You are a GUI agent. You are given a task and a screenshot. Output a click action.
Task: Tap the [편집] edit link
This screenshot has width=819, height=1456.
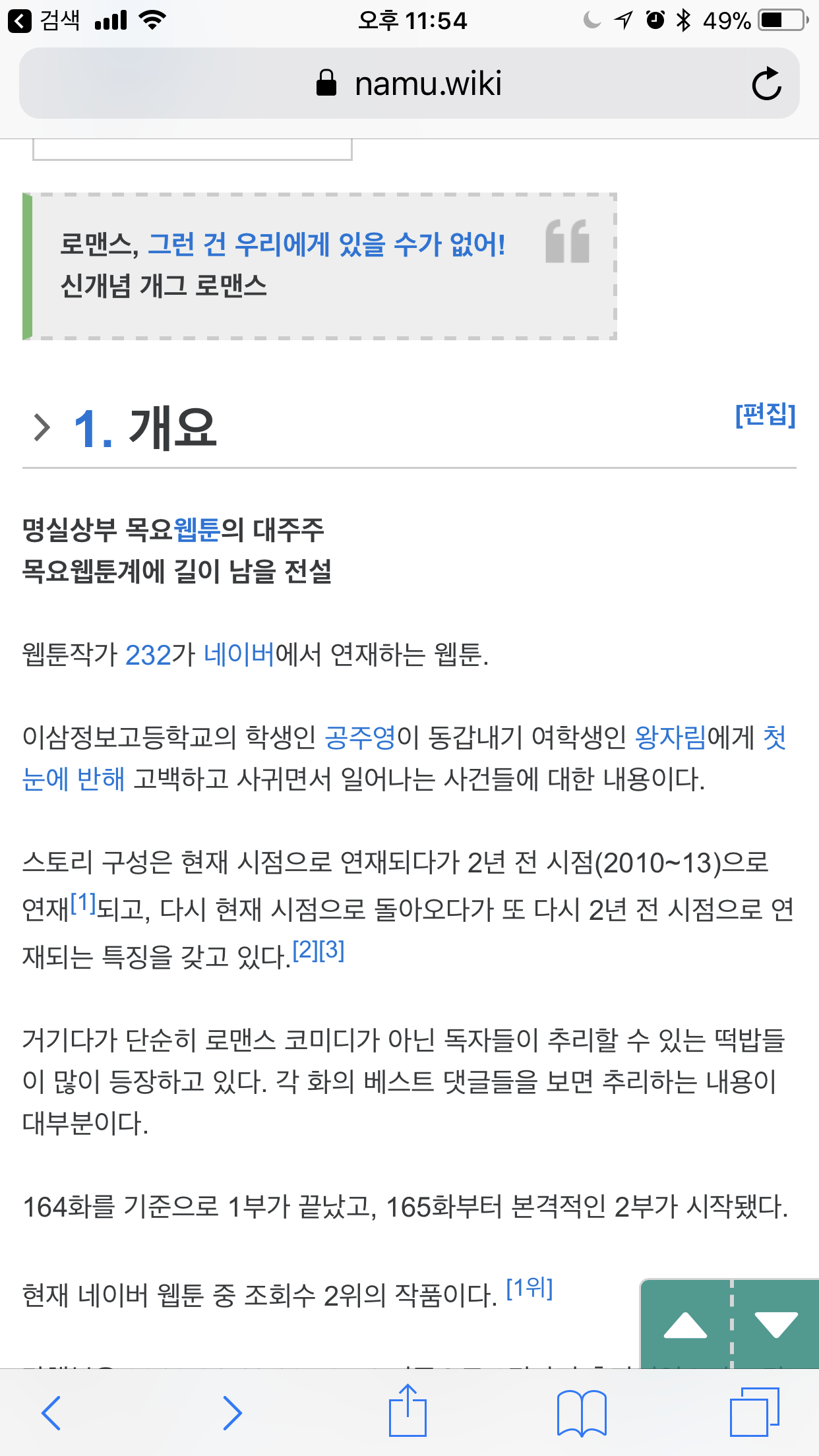tap(765, 415)
